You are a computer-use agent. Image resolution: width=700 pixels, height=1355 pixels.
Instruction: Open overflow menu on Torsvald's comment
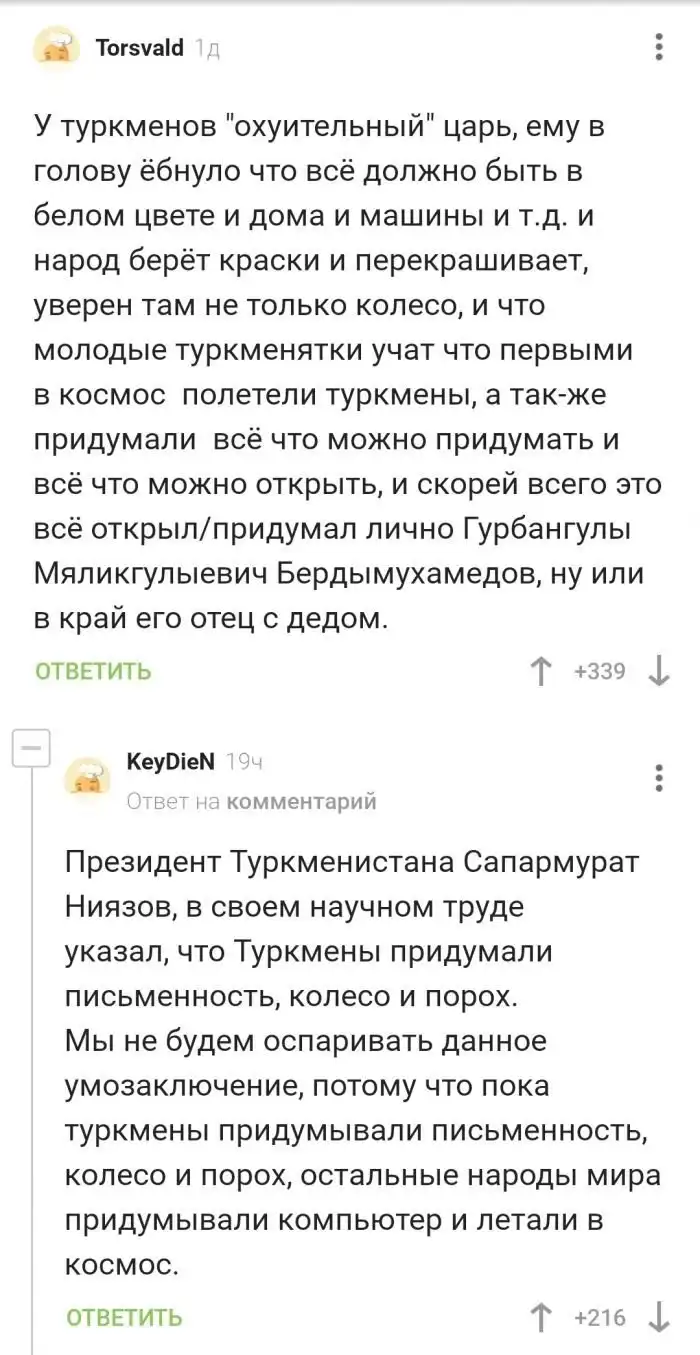point(658,46)
